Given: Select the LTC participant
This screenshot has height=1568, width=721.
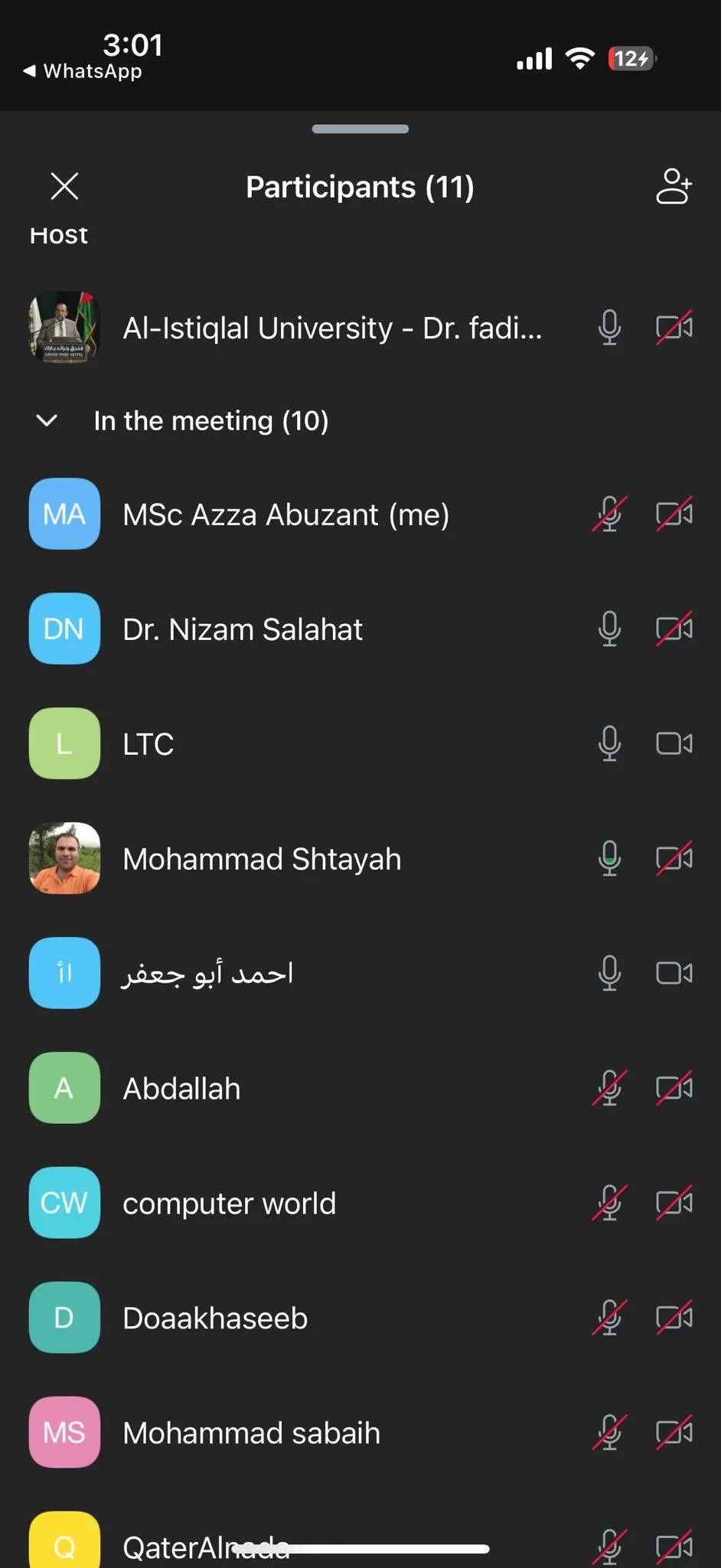Looking at the screenshot, I should coord(148,744).
